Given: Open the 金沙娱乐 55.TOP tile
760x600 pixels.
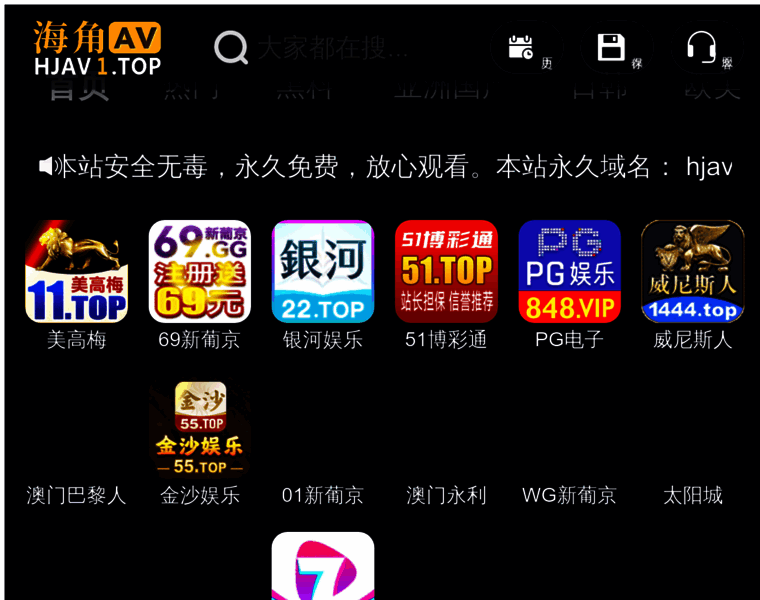Looking at the screenshot, I should (200, 428).
